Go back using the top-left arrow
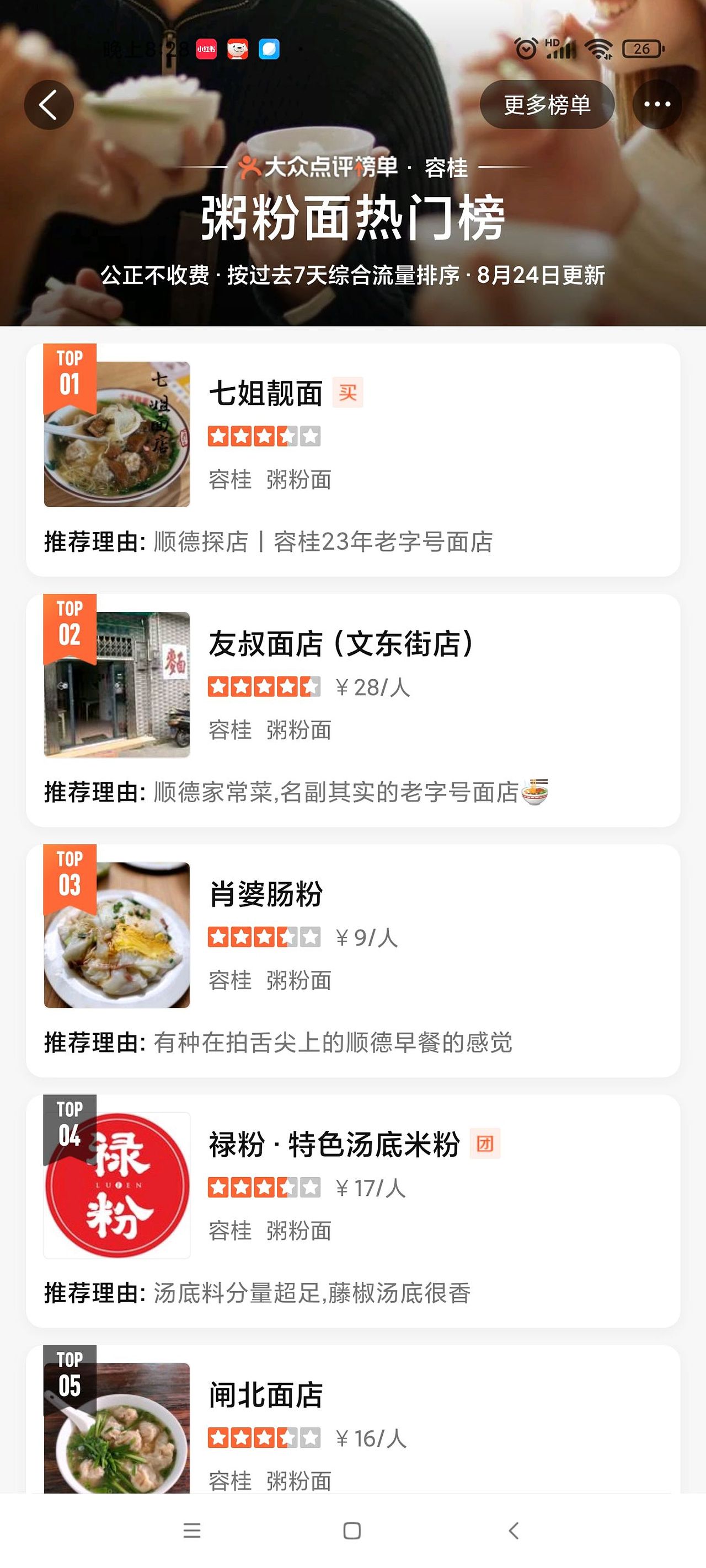The width and height of the screenshot is (706, 1568). [49, 105]
